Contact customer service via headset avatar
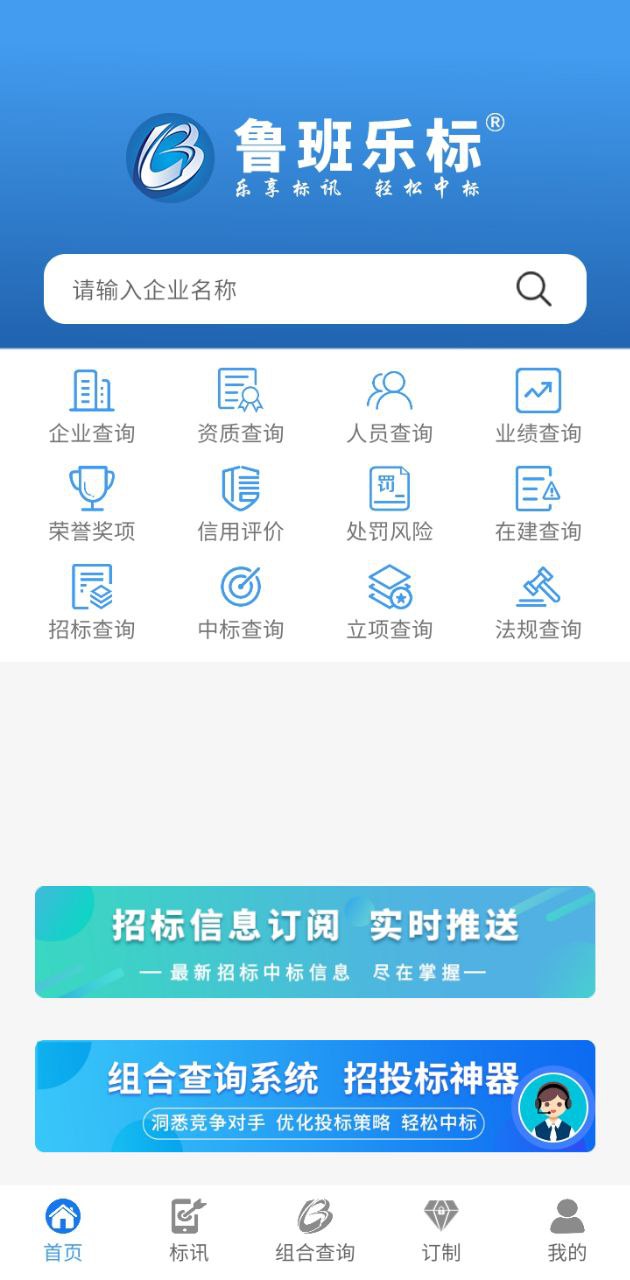The image size is (630, 1280). pos(553,1108)
